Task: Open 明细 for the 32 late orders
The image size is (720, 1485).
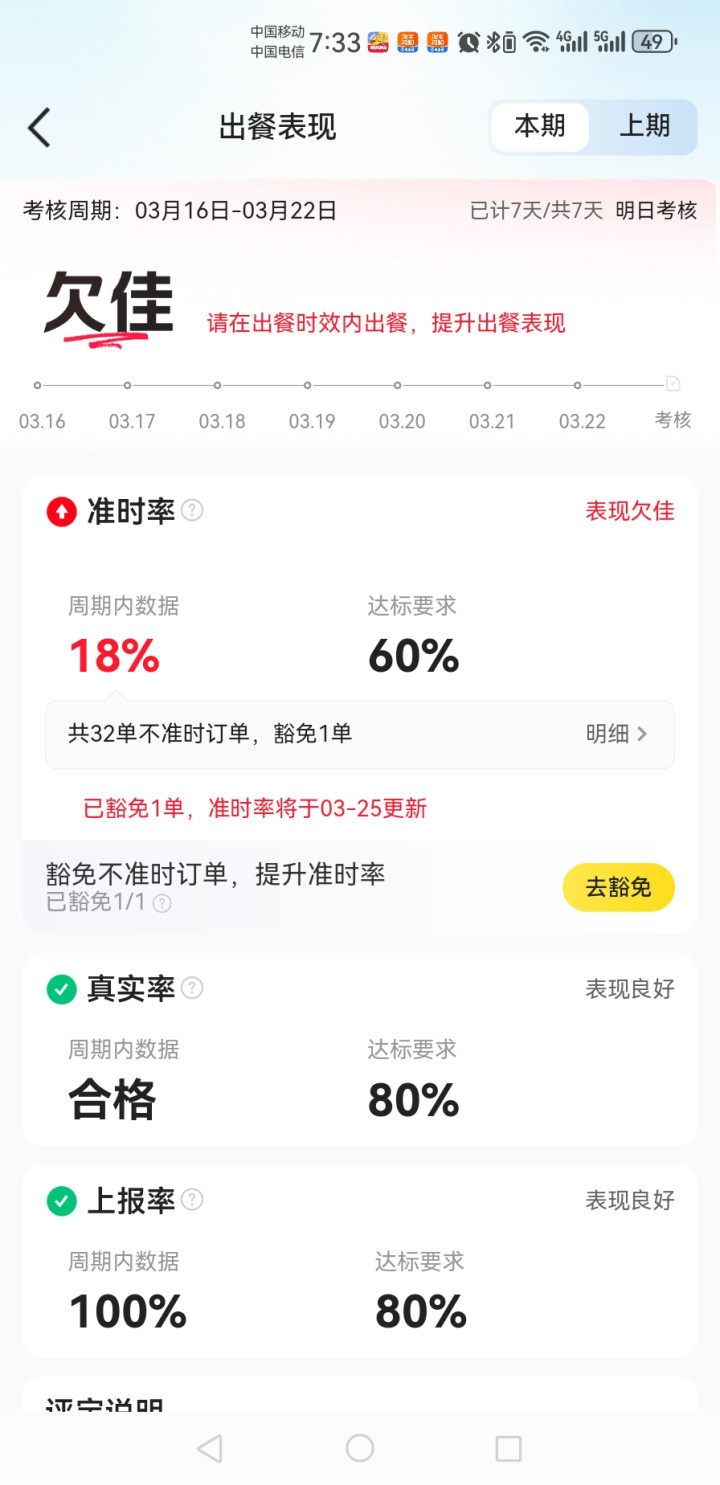Action: (x=616, y=734)
